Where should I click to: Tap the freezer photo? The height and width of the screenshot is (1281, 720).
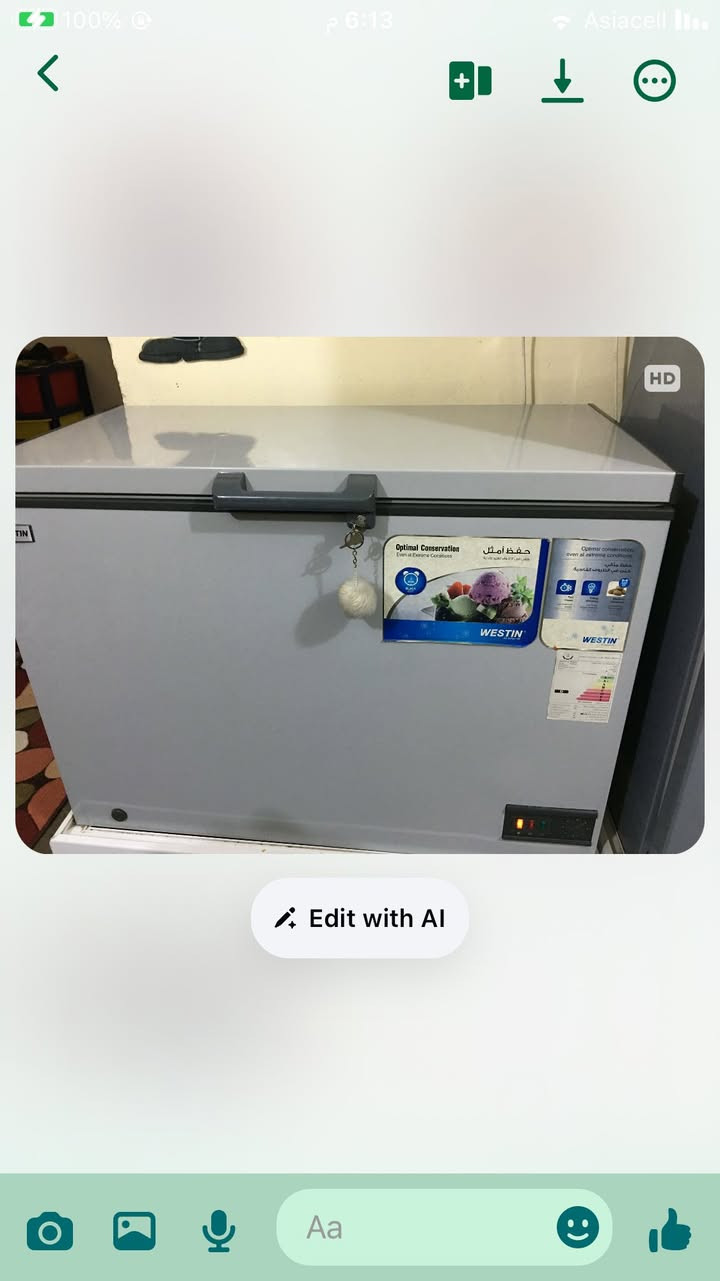point(360,595)
